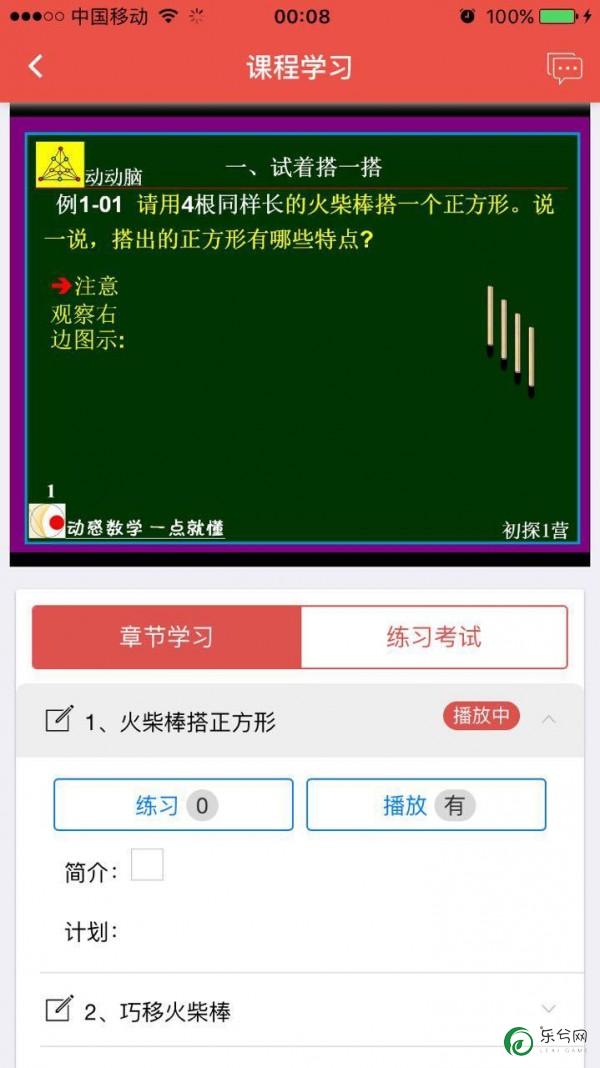This screenshot has height=1068, width=600.
Task: Switch to the 章节学习 tab
Action: (166, 637)
